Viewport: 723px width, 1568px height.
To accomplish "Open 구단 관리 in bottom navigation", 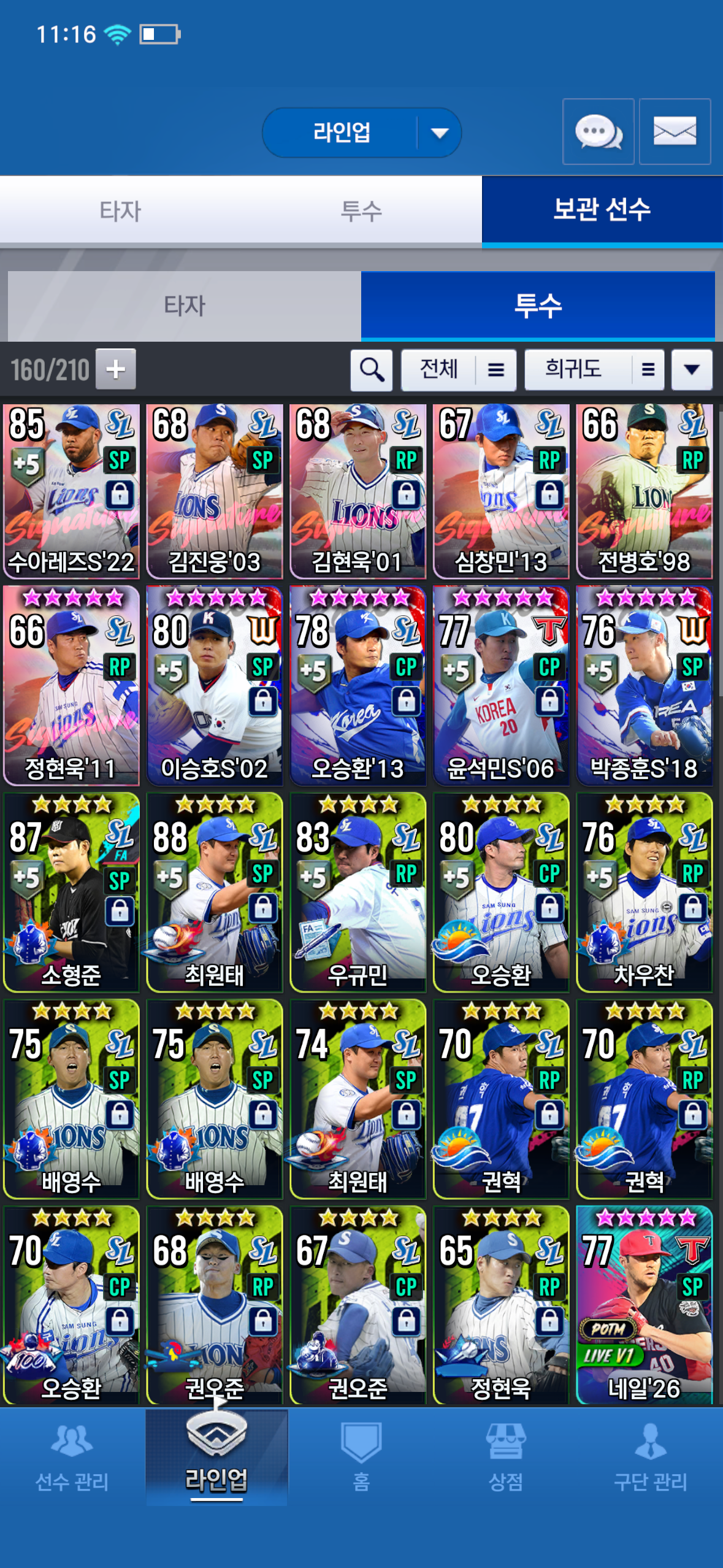I will 650,1458.
